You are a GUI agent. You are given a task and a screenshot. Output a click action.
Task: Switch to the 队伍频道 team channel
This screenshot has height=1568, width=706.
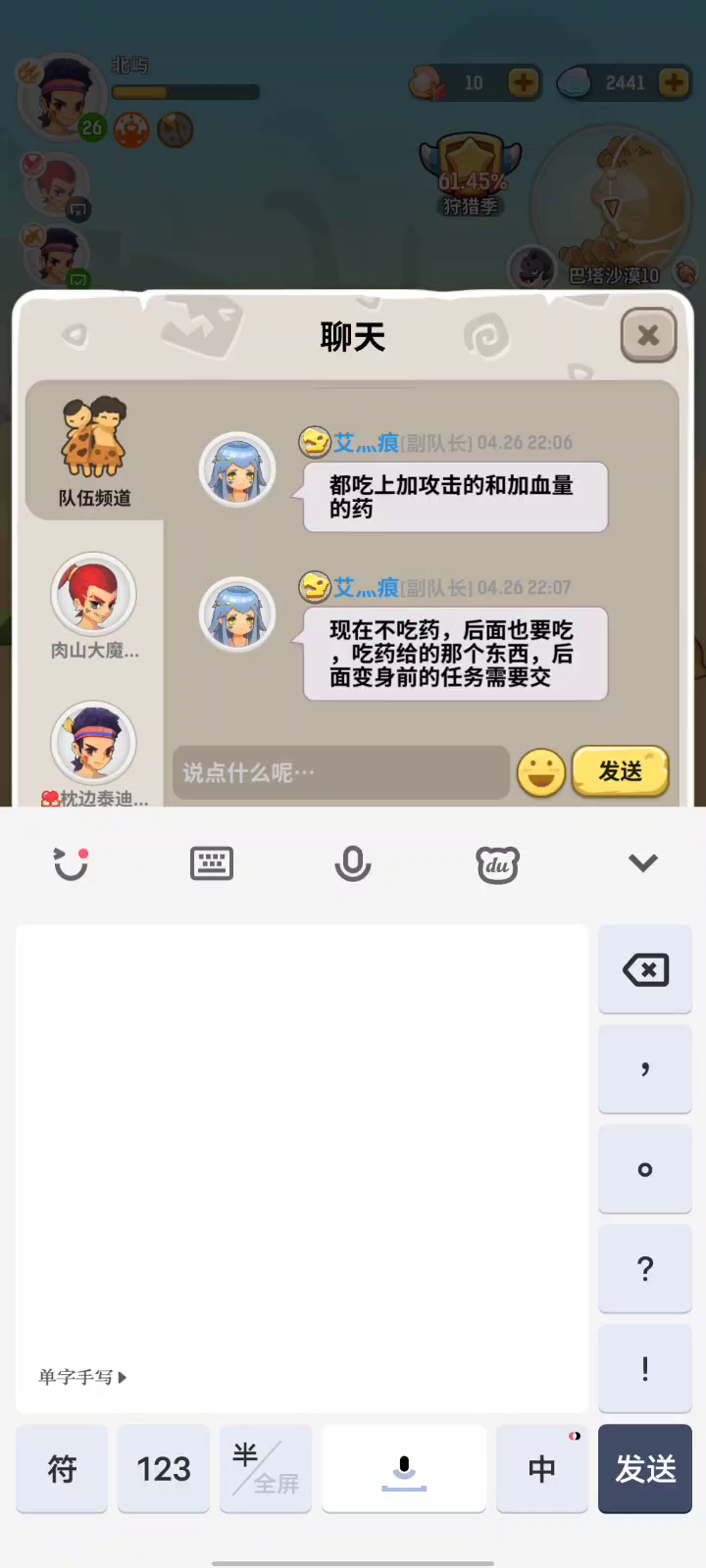coord(94,452)
